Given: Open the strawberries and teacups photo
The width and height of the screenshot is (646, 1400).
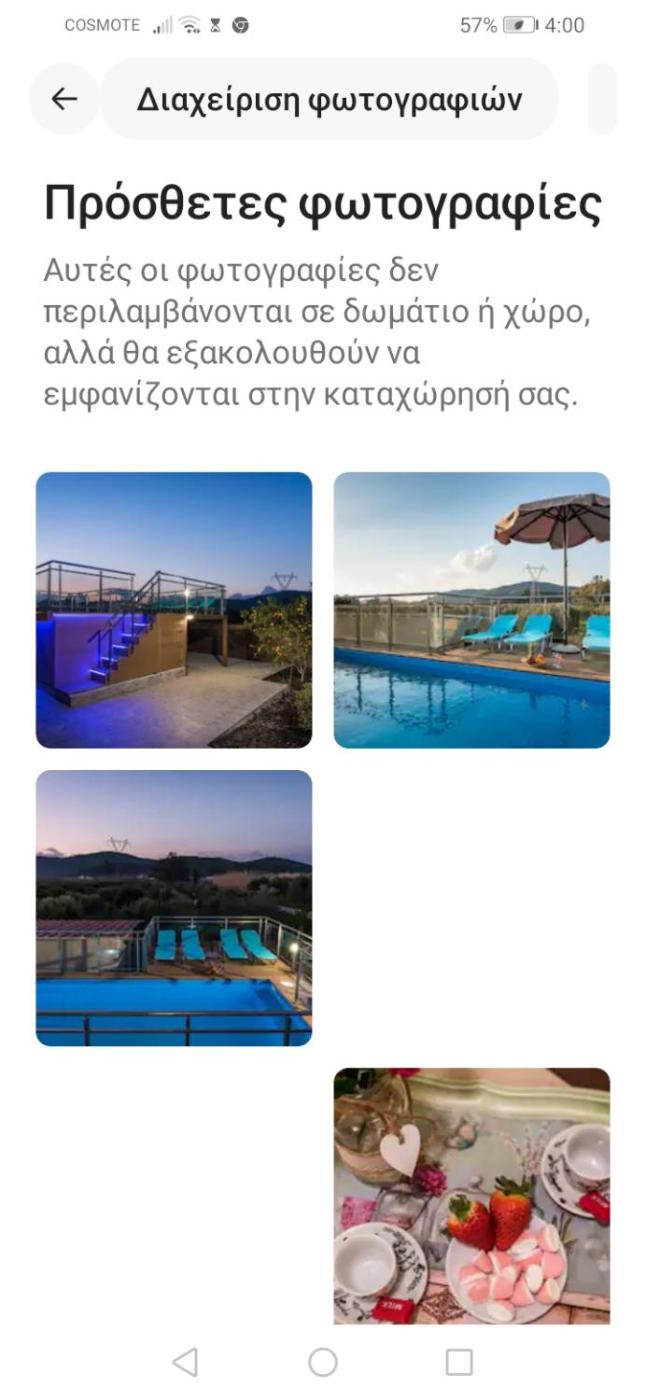Looking at the screenshot, I should (471, 1196).
